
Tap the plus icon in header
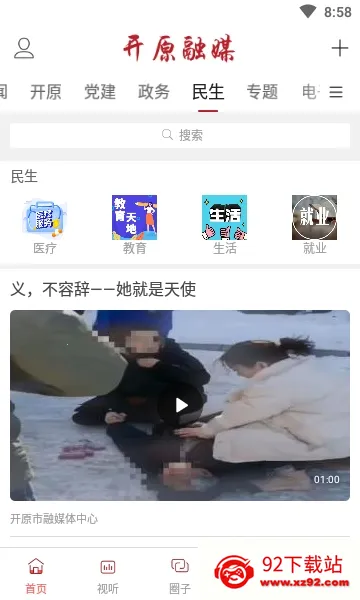tap(339, 48)
